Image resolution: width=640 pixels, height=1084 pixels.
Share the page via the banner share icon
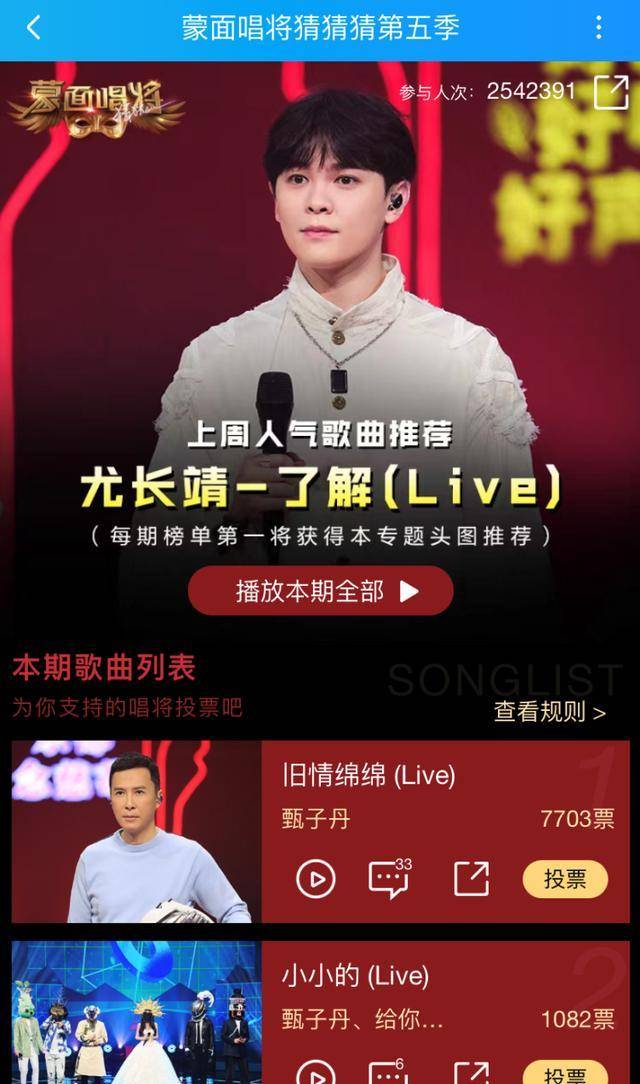[x=612, y=93]
